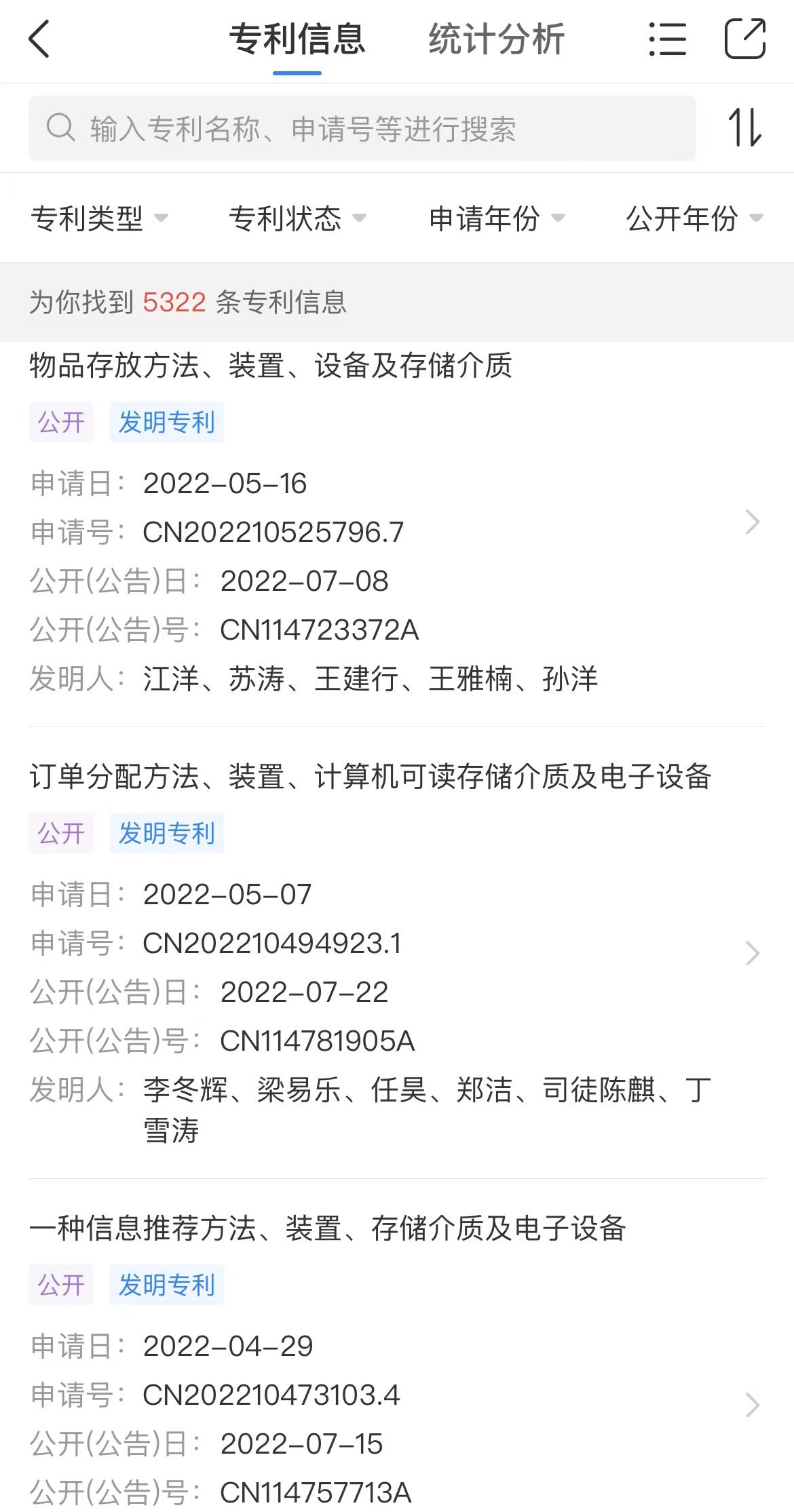Open the list menu icon
The height and width of the screenshot is (1512, 794).
click(x=667, y=39)
